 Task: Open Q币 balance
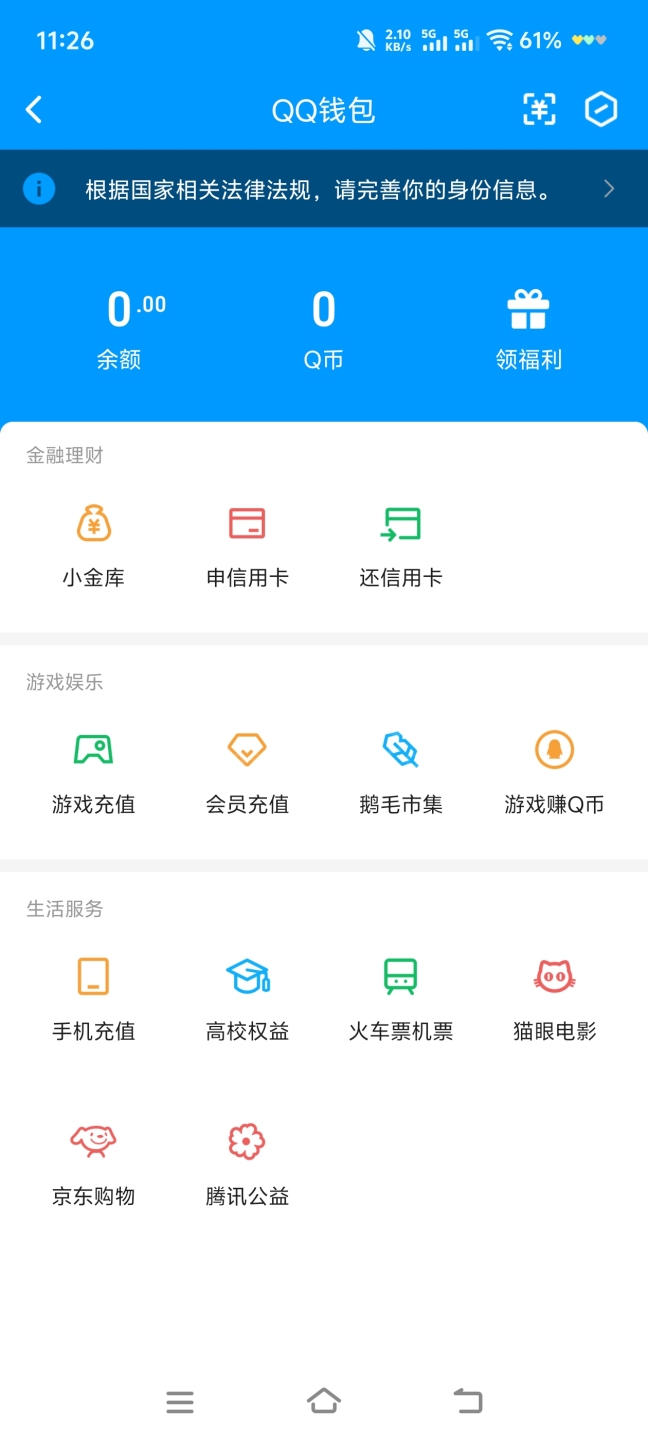click(x=323, y=328)
